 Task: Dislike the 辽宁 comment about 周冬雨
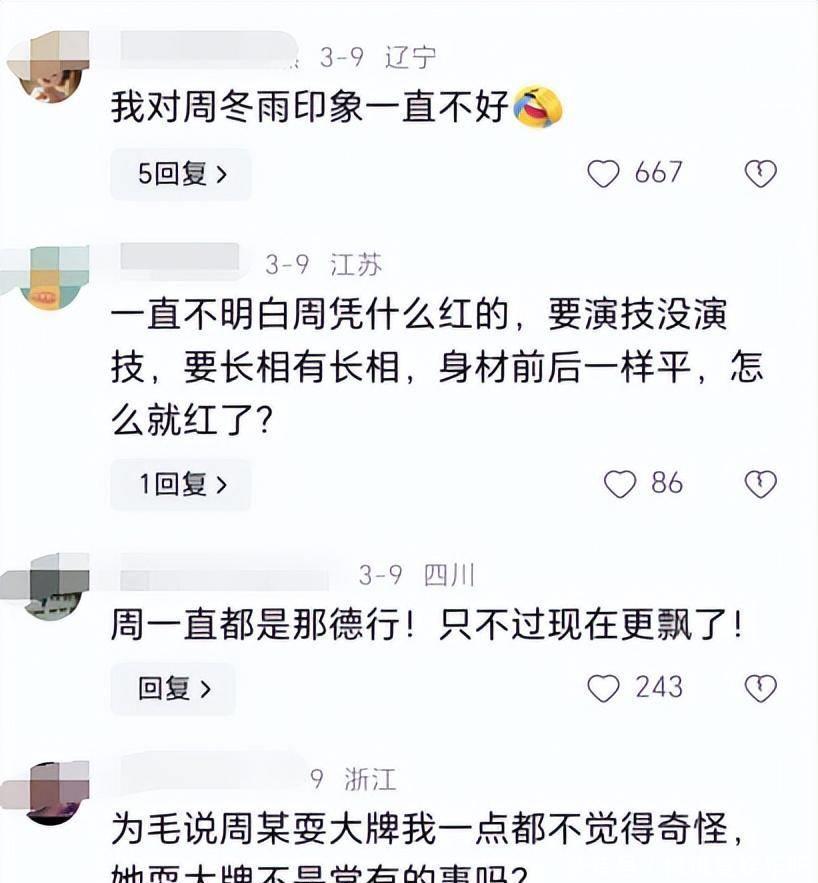761,174
